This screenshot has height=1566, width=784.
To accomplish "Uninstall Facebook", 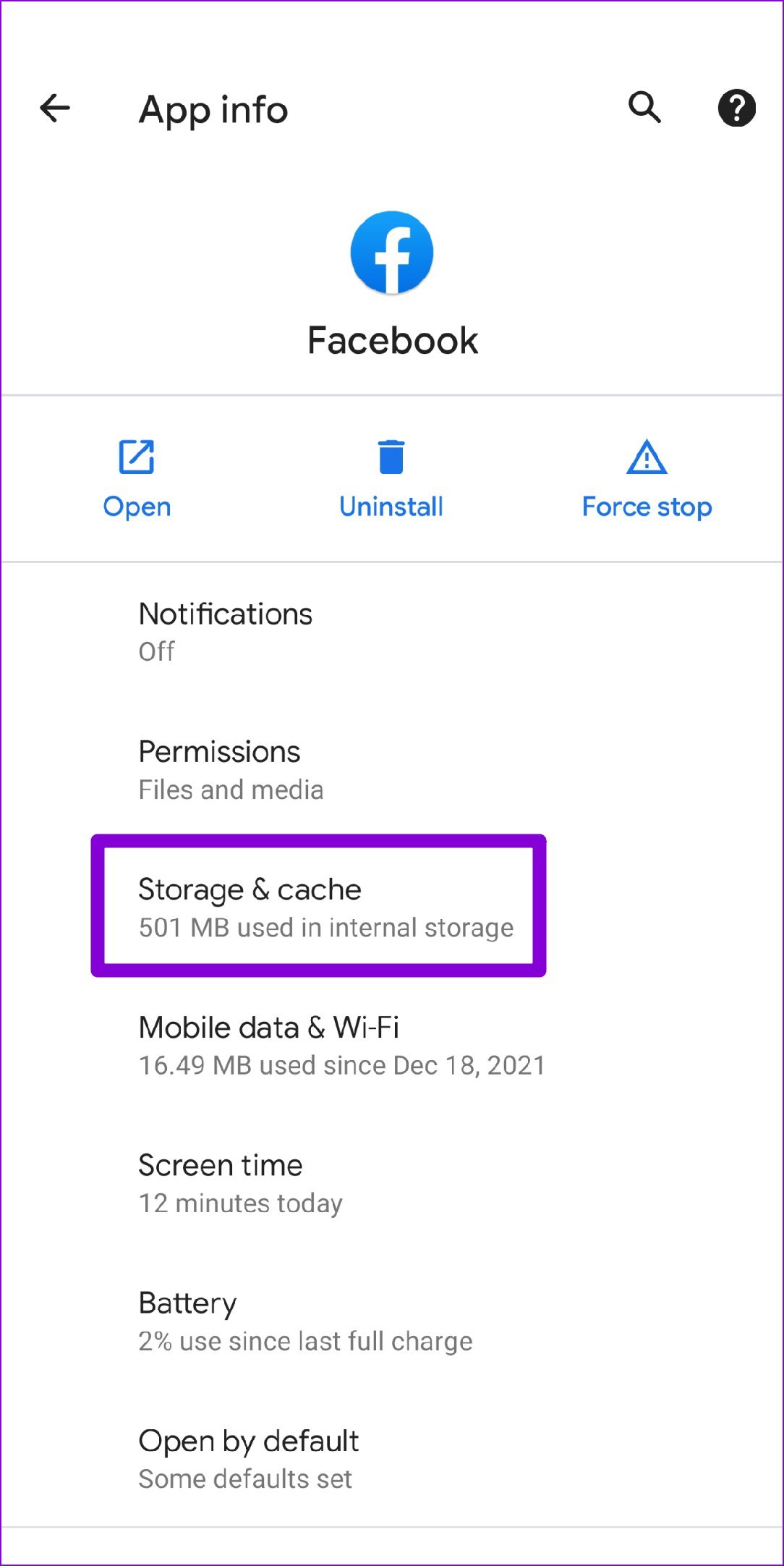I will click(391, 479).
